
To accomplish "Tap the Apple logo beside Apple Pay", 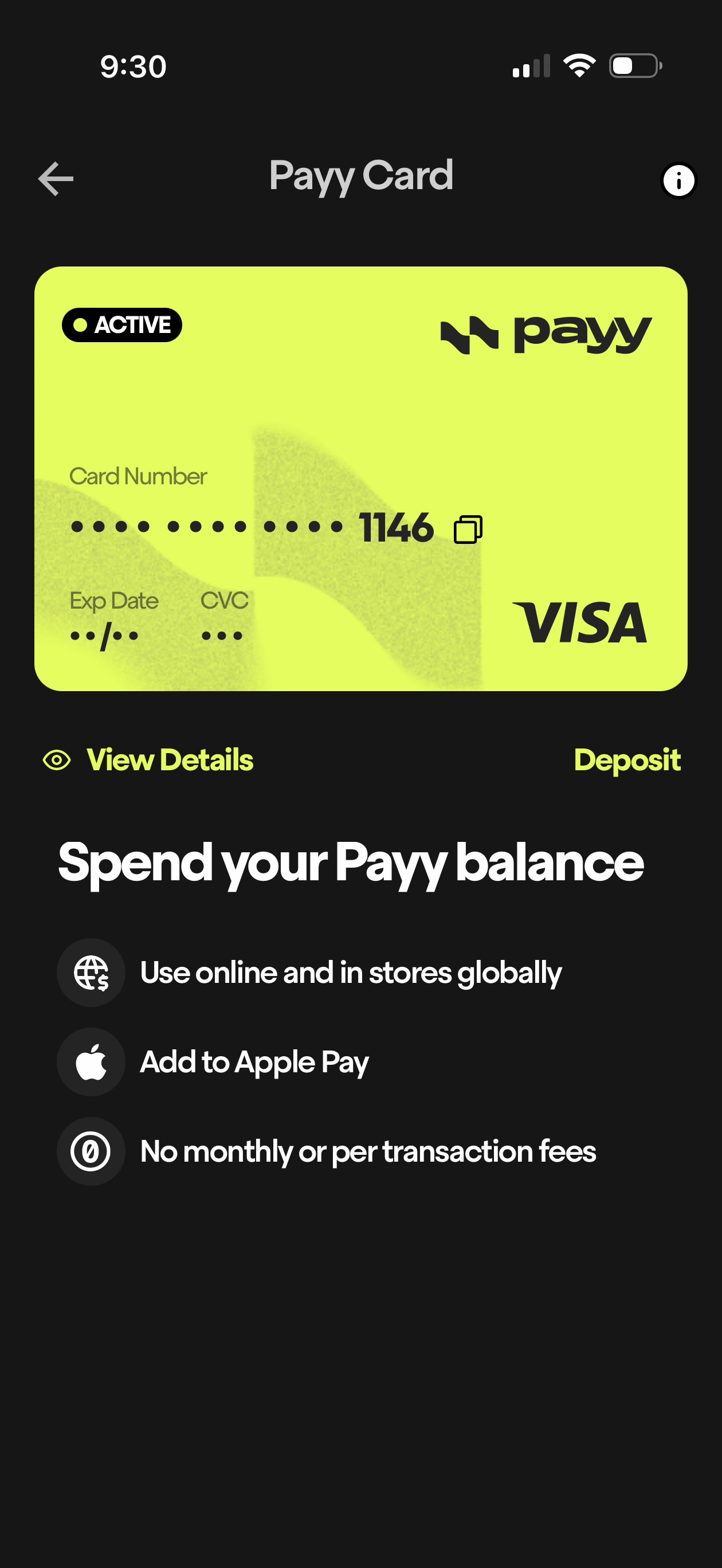I will [x=91, y=1061].
